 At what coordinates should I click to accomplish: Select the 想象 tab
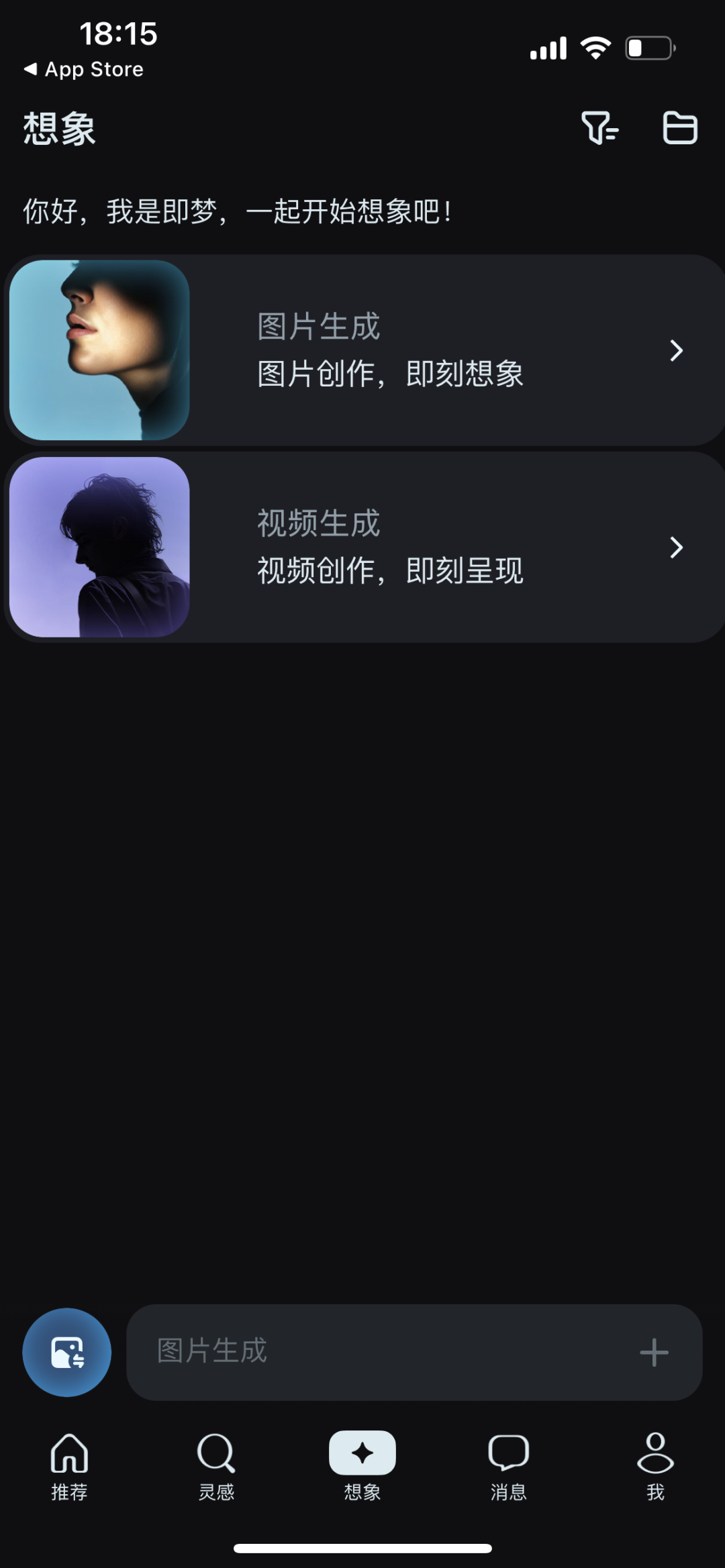362,1466
